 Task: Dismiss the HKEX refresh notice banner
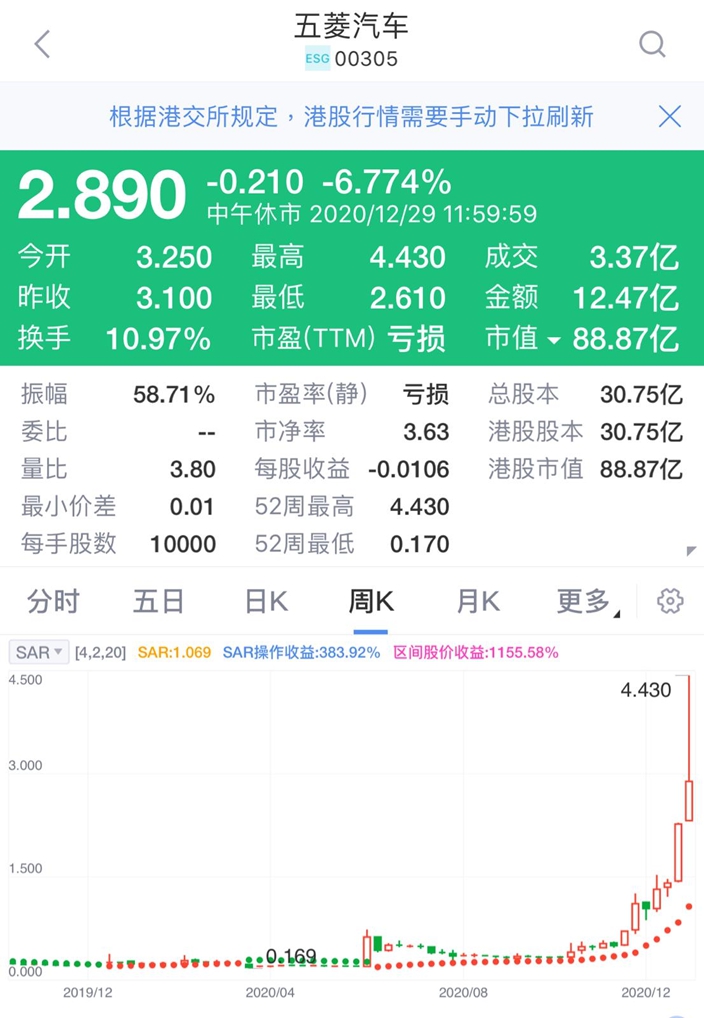670,117
